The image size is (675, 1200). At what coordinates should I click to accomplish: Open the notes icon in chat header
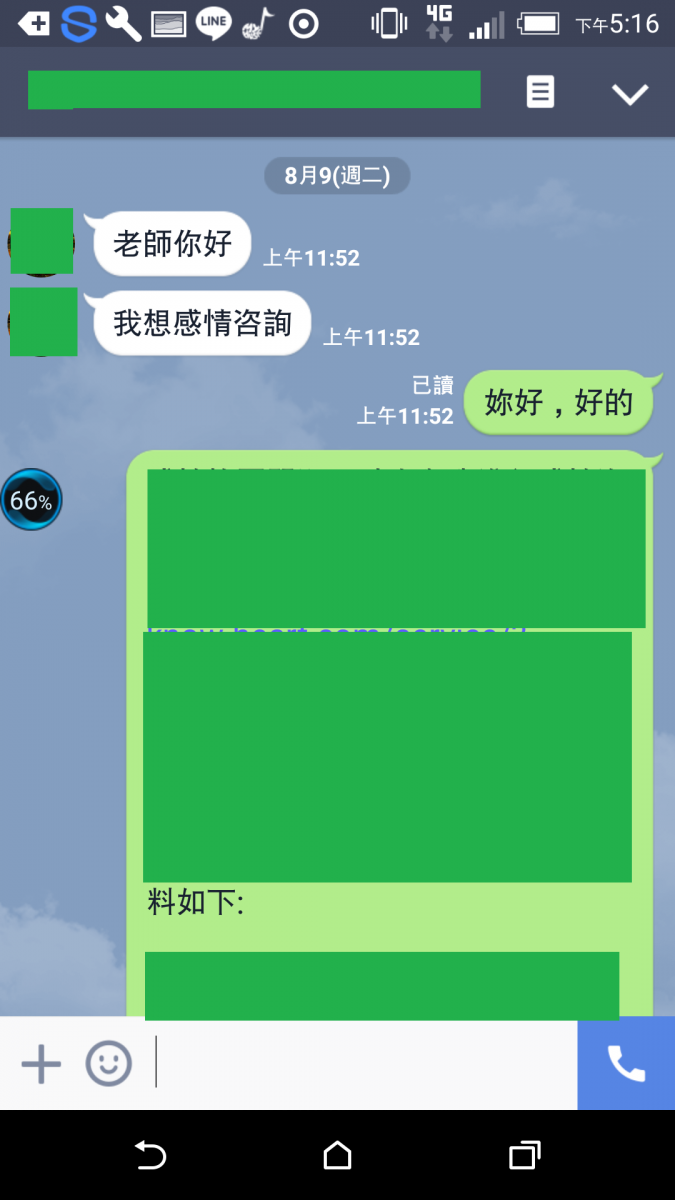(540, 93)
